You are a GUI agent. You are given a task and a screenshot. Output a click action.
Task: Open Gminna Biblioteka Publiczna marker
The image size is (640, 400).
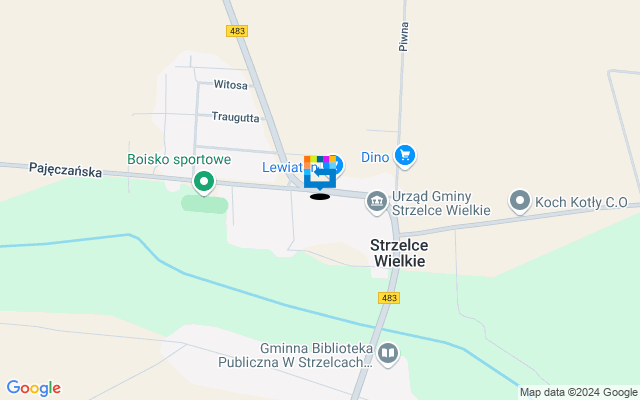click(x=387, y=352)
